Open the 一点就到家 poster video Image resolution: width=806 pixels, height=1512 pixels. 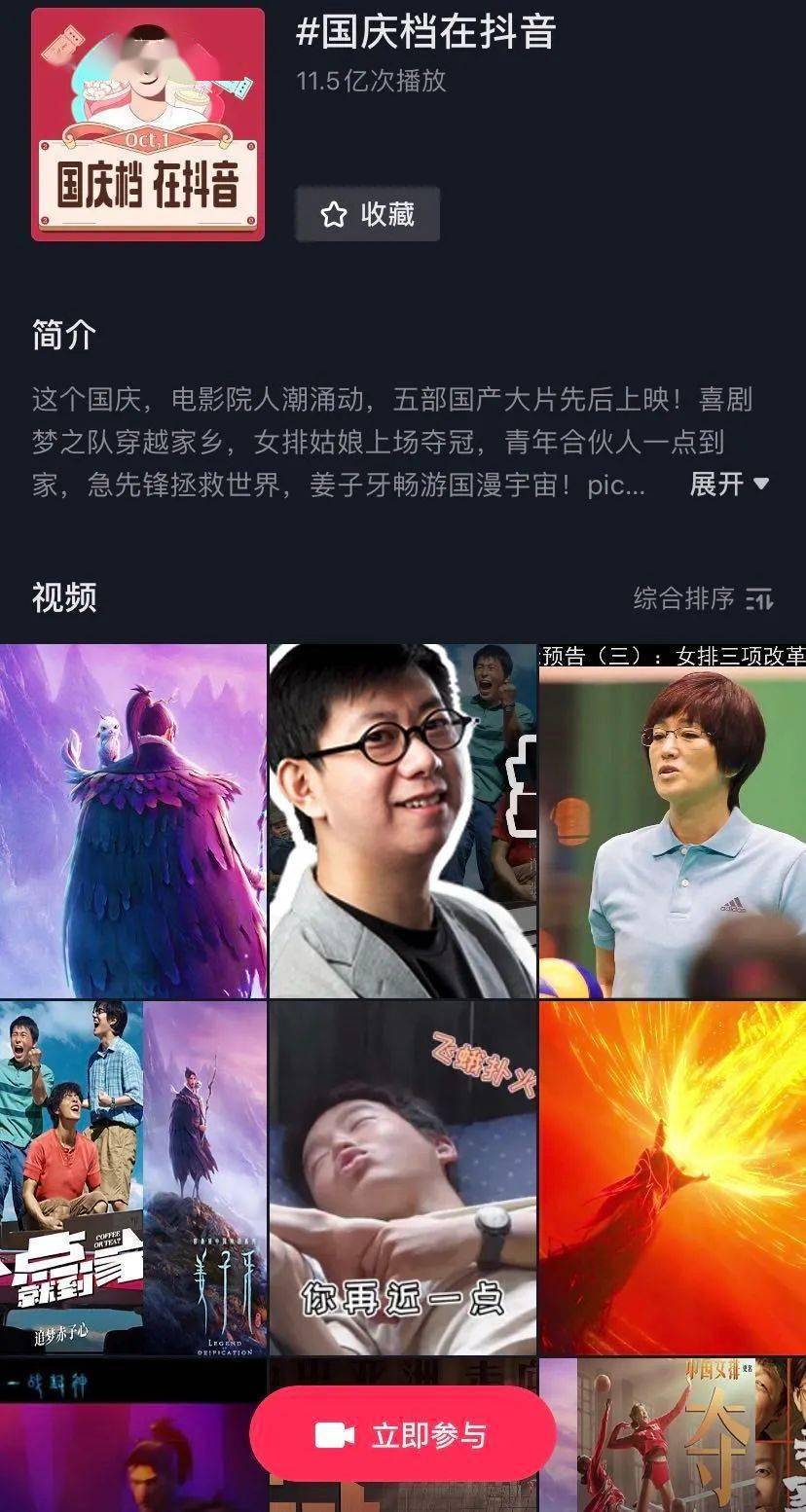[x=133, y=1177]
